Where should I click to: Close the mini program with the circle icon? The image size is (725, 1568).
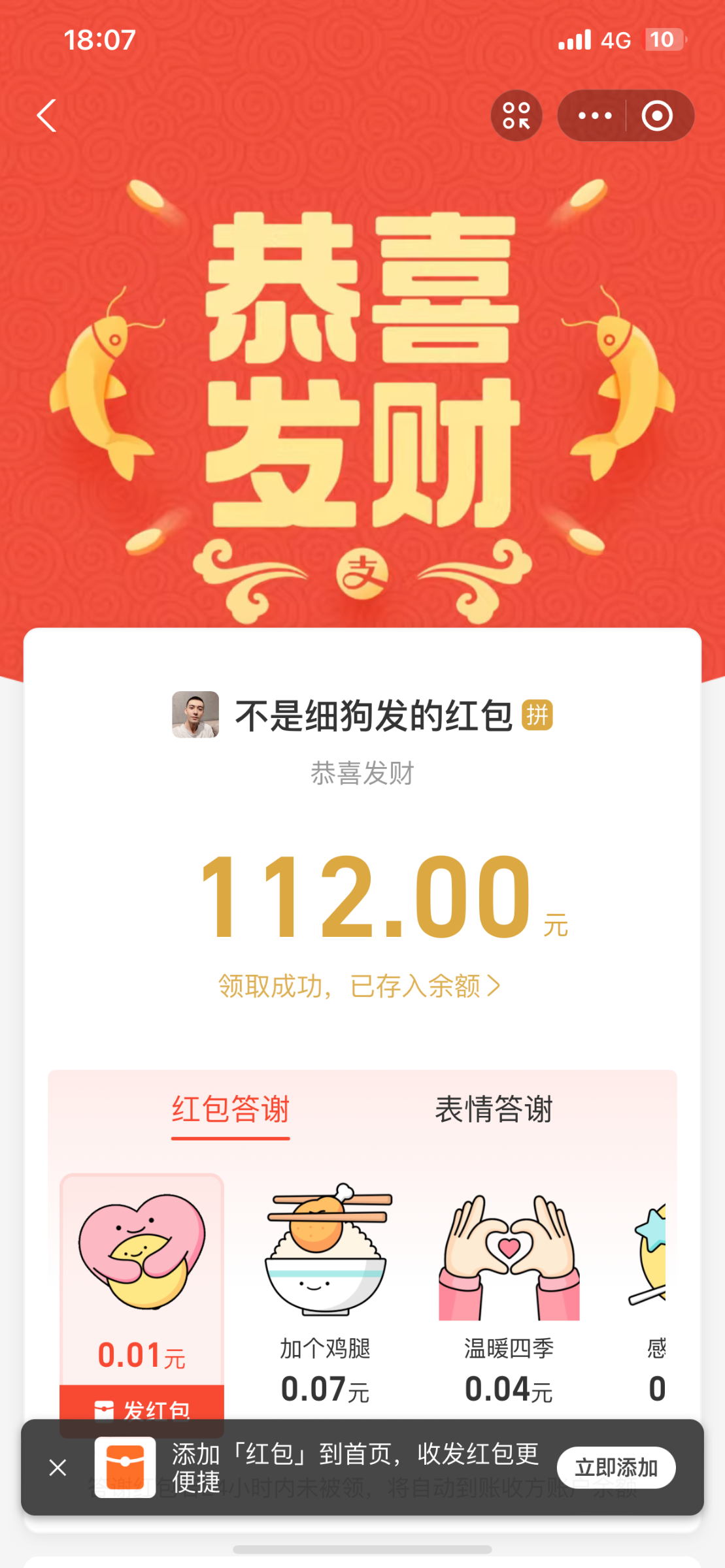tap(657, 116)
